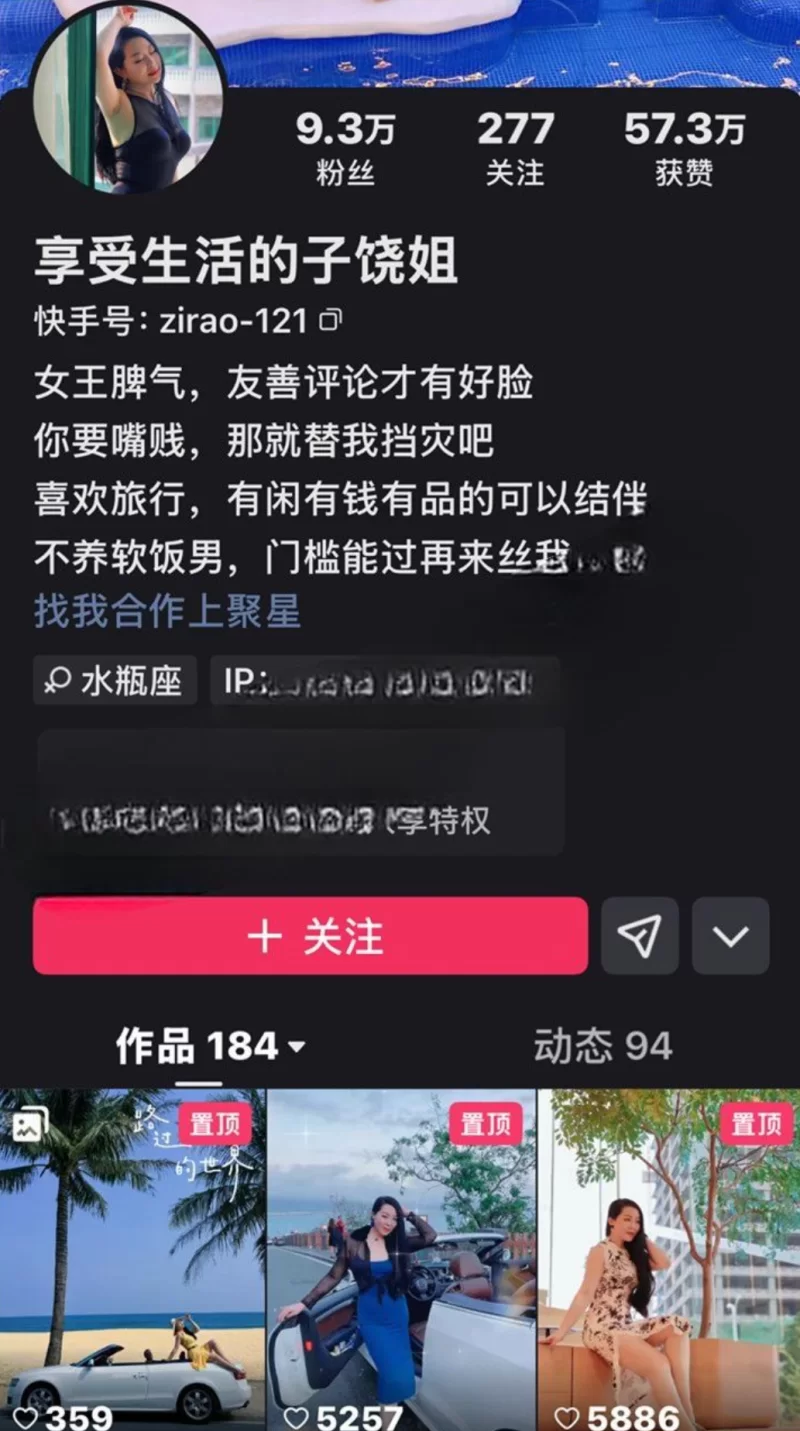This screenshot has width=800, height=1431.
Task: Tap the 水瓶座 zodiac tag
Action: click(115, 681)
